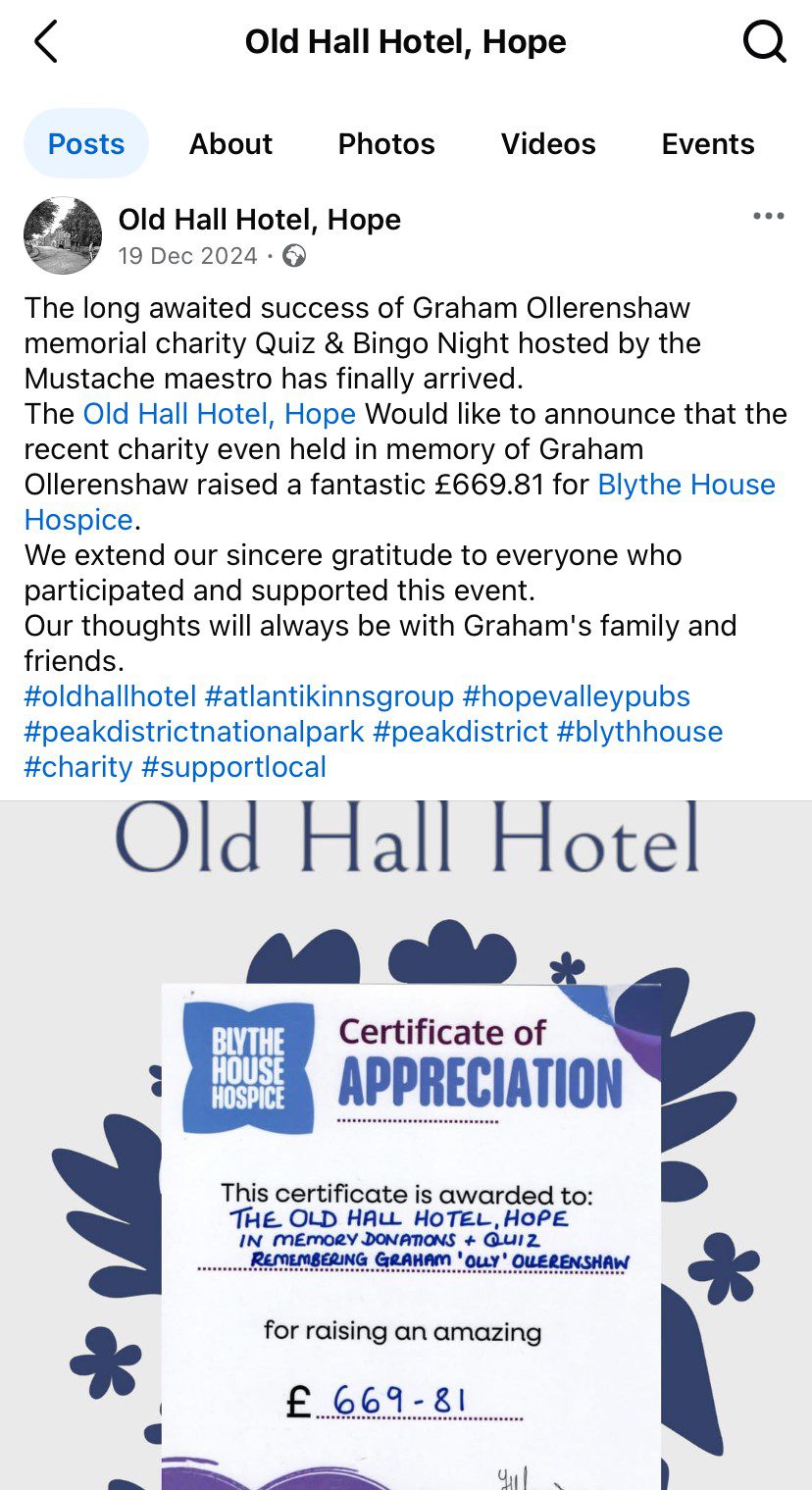This screenshot has height=1490, width=812.
Task: Go back using the top-left arrow
Action: (45, 42)
